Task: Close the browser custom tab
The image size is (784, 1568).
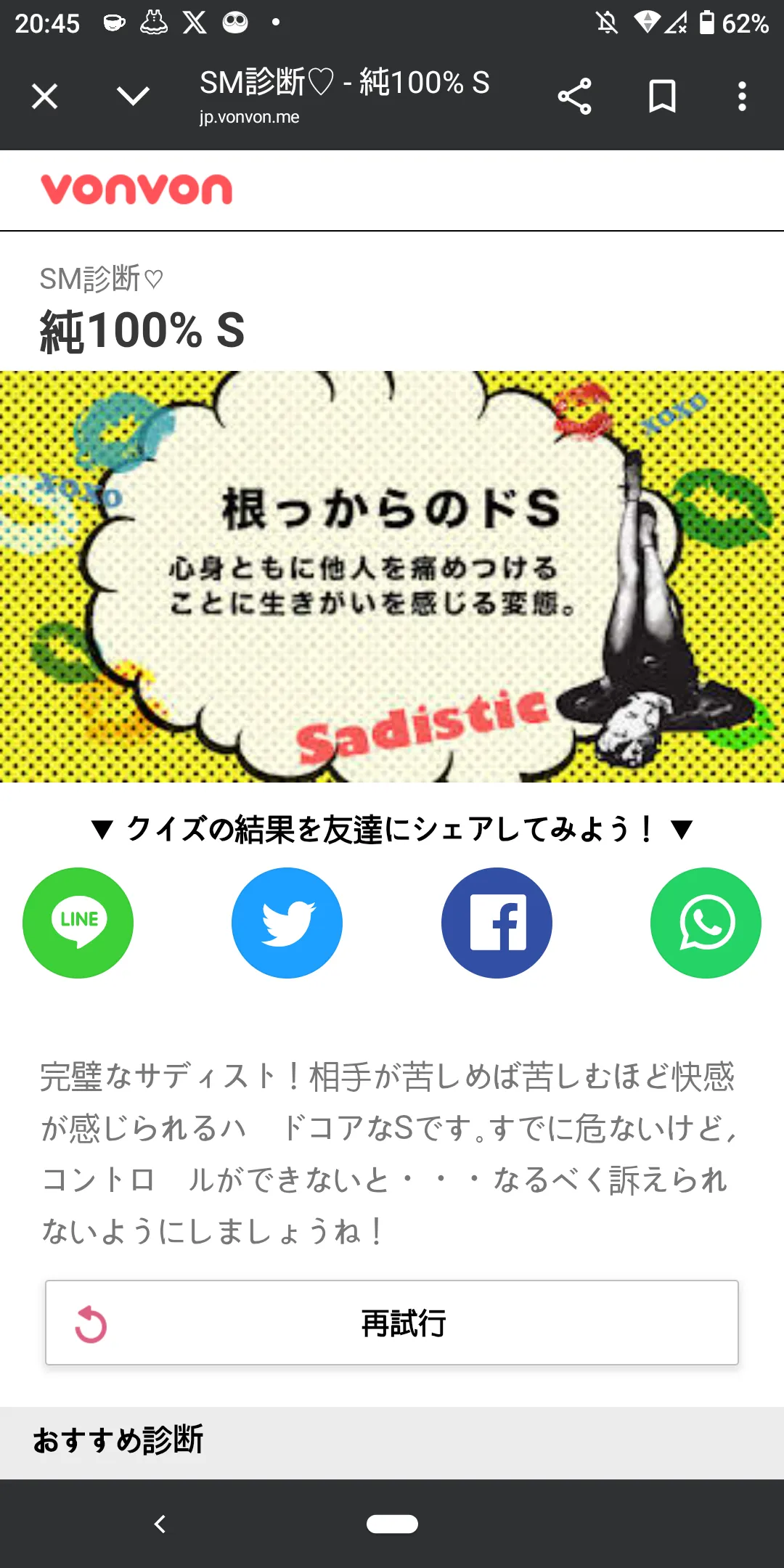Action: click(x=45, y=96)
